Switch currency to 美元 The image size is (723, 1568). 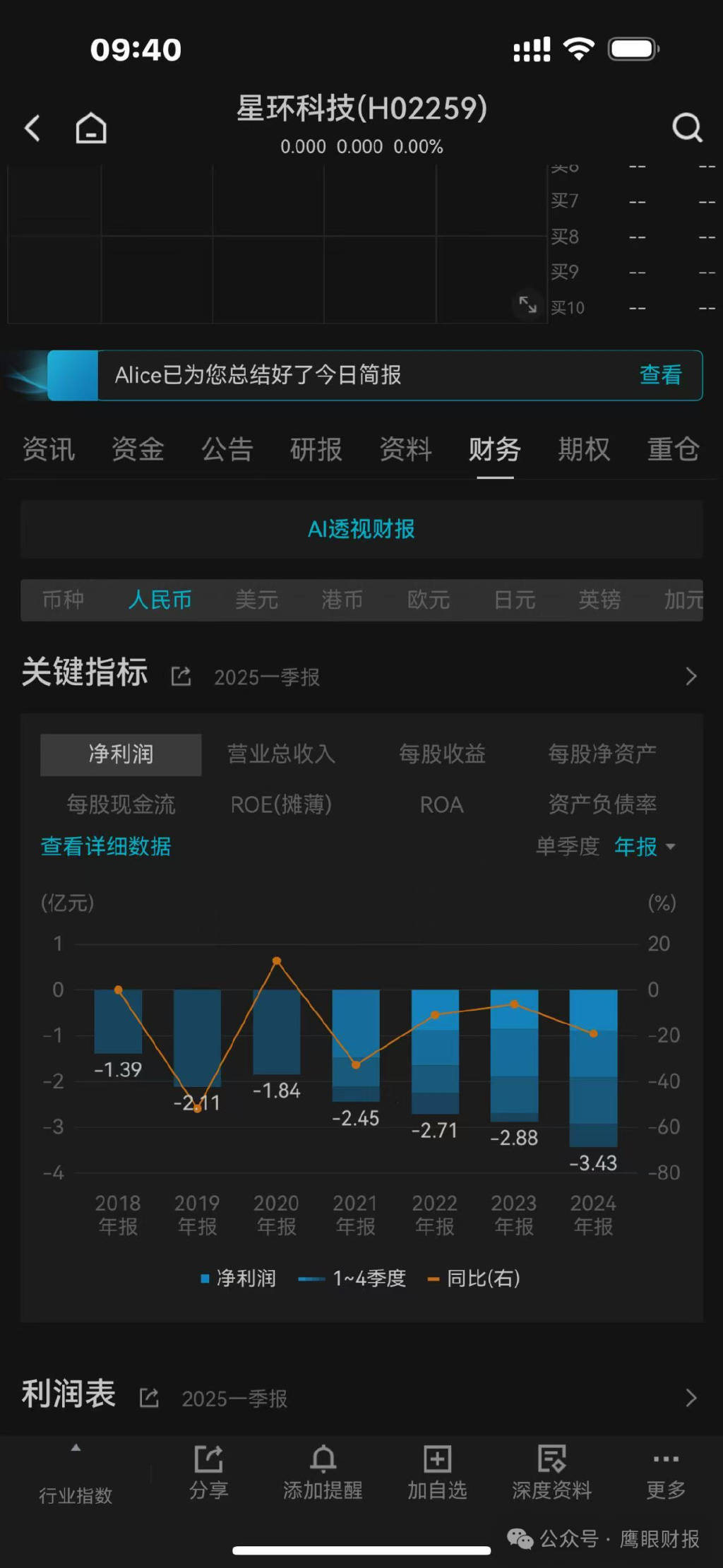256,599
